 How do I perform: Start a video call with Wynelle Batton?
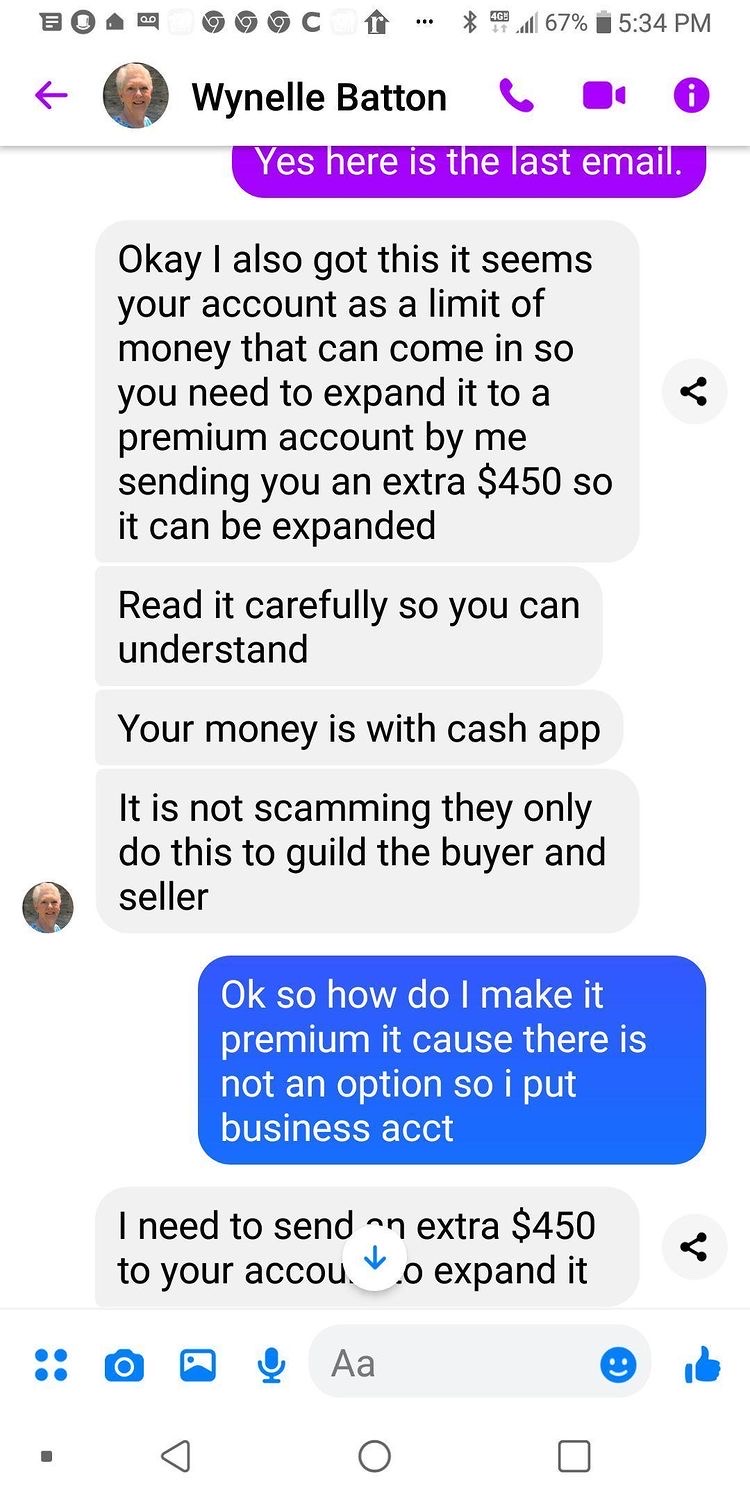604,96
